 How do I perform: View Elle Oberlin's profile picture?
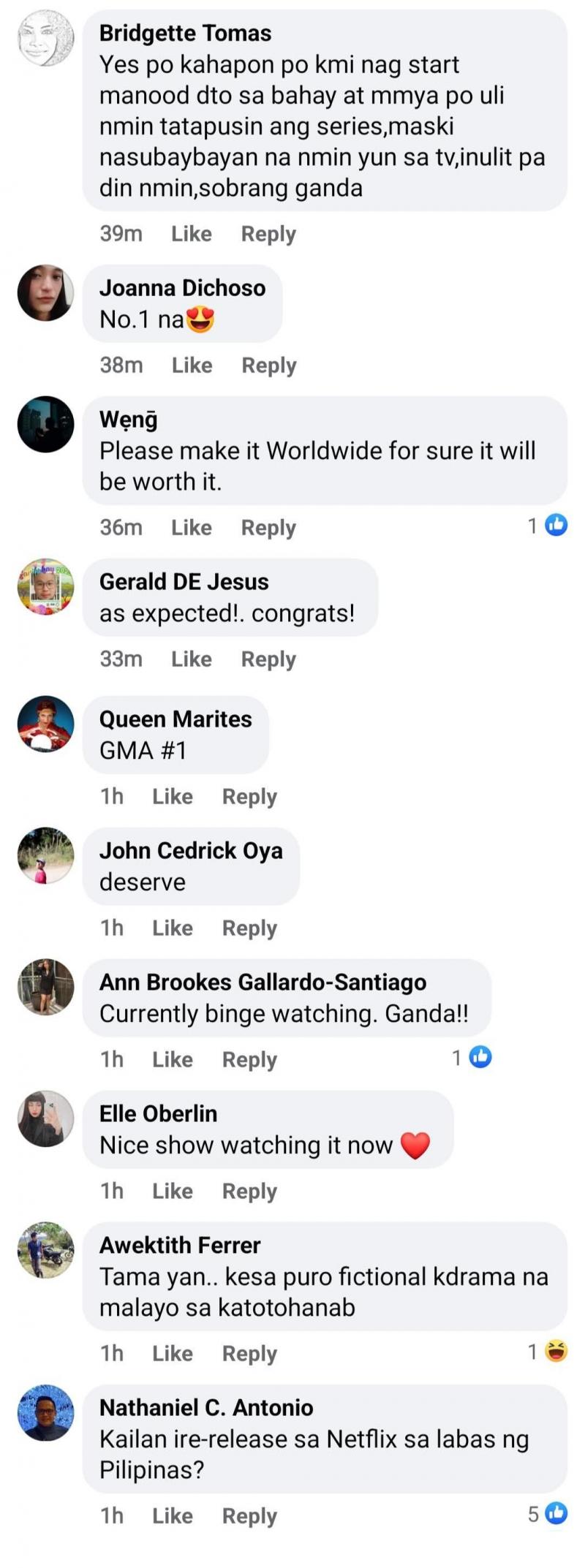point(45,1119)
